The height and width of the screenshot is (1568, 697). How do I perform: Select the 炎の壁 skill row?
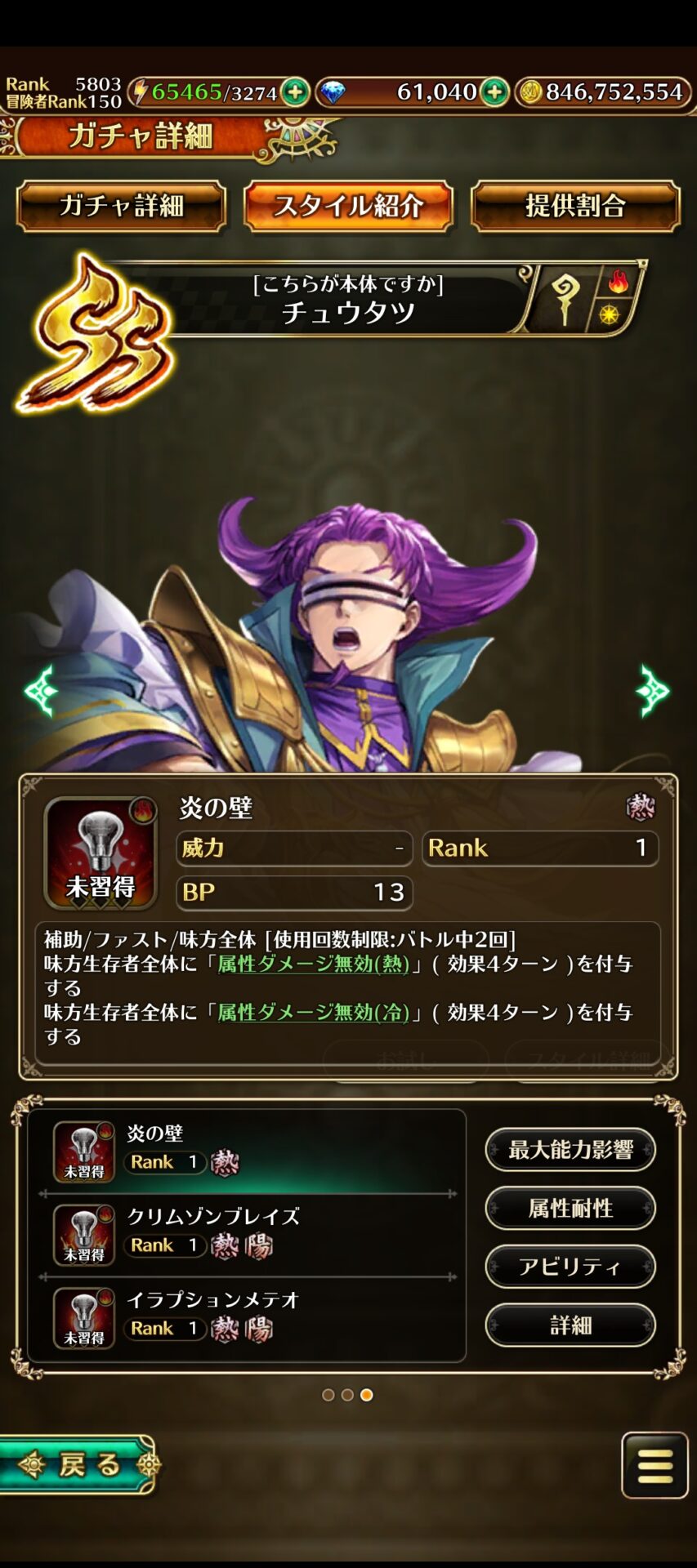[248, 1151]
